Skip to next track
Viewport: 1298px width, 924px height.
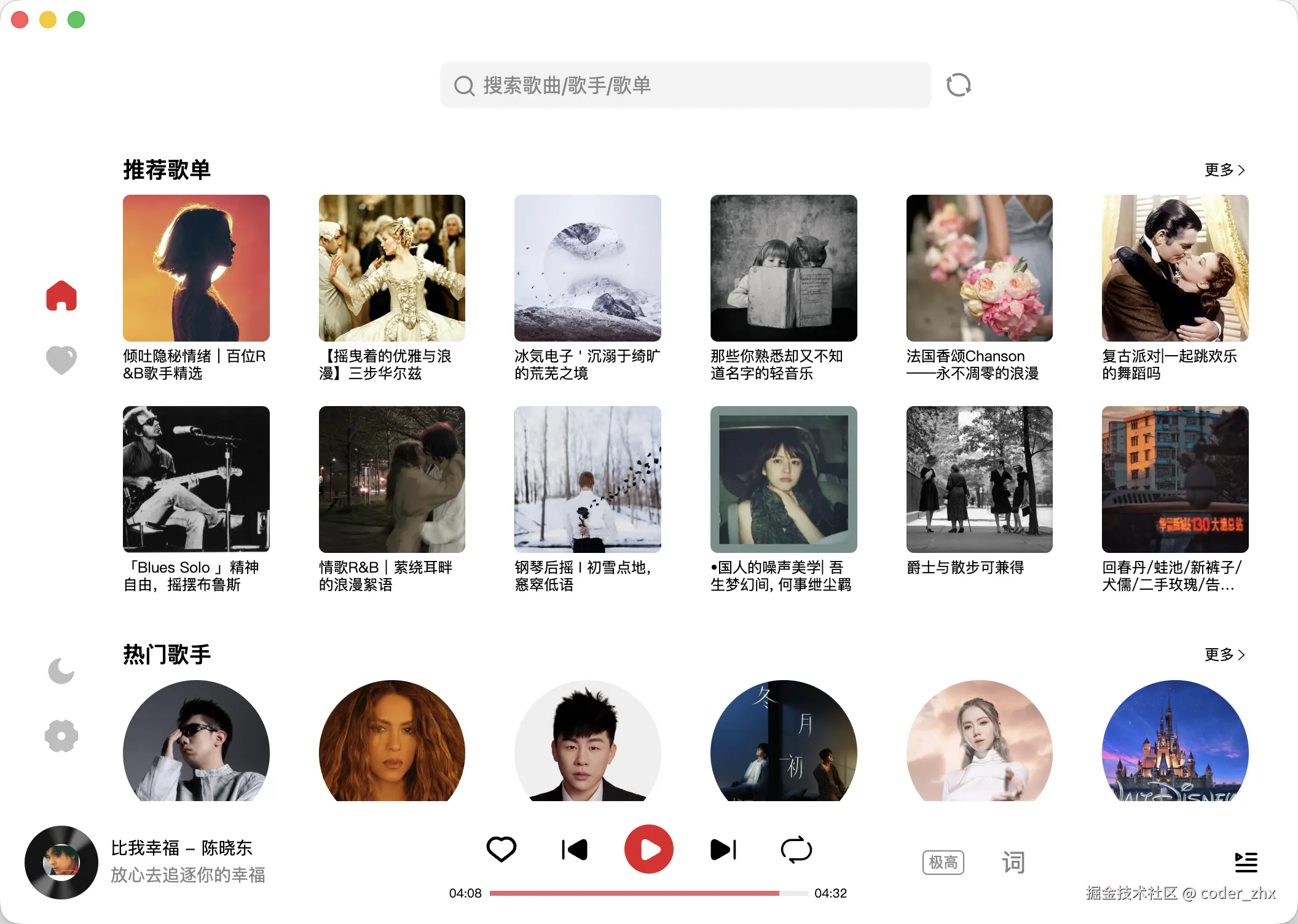click(x=723, y=850)
